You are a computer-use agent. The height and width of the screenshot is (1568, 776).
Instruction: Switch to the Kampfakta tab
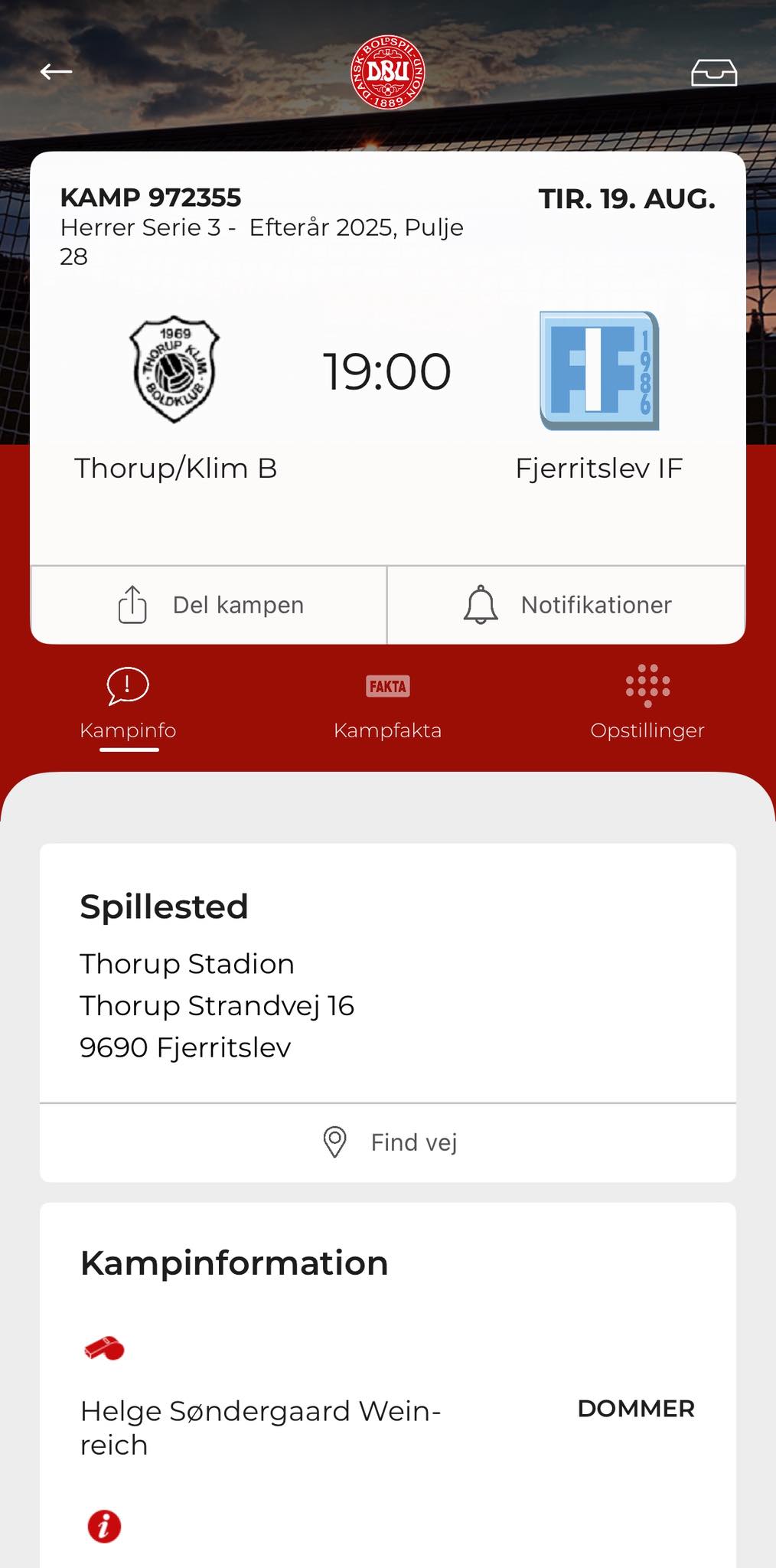point(387,704)
